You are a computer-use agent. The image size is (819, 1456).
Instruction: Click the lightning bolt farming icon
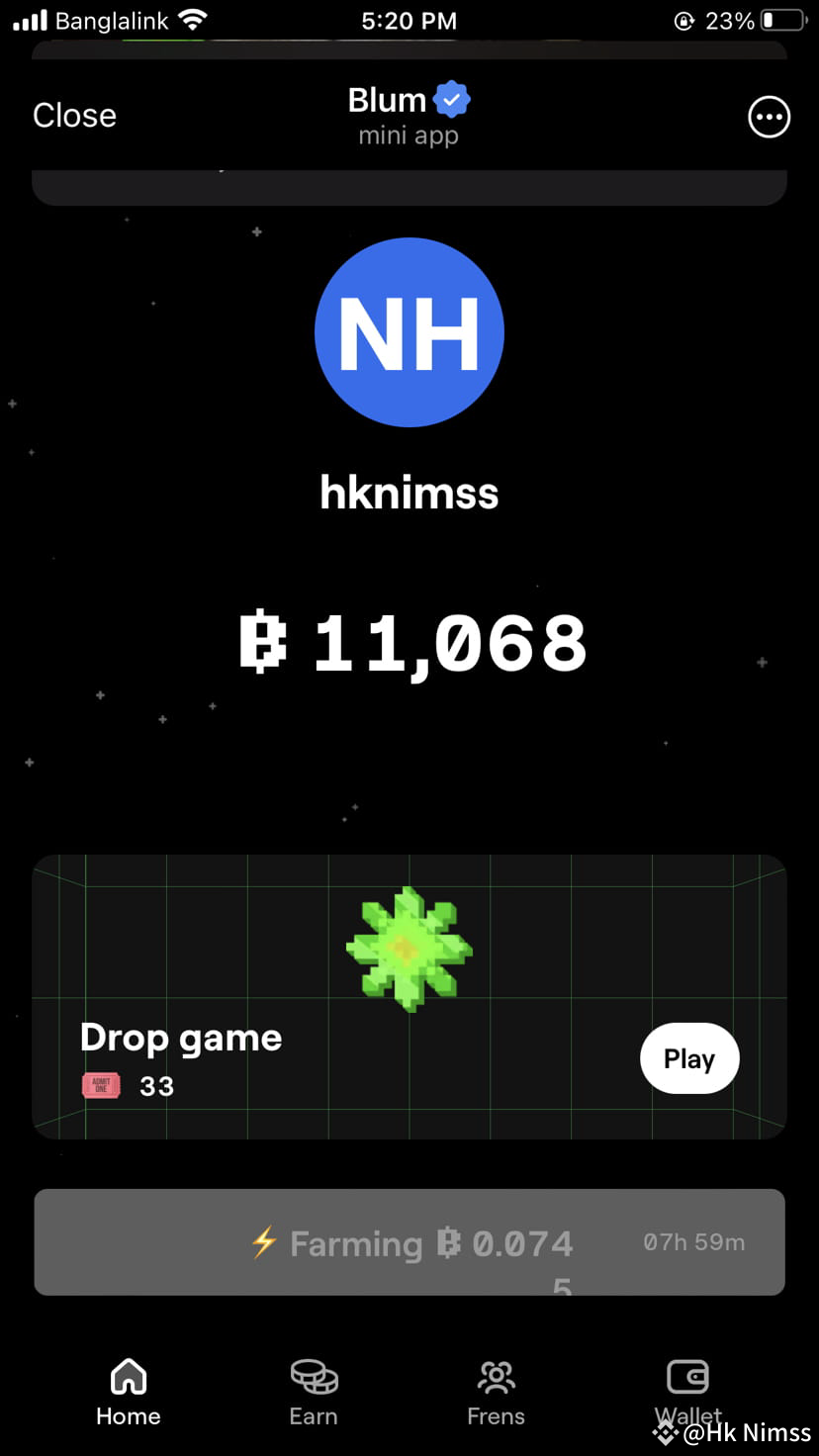[x=264, y=1243]
